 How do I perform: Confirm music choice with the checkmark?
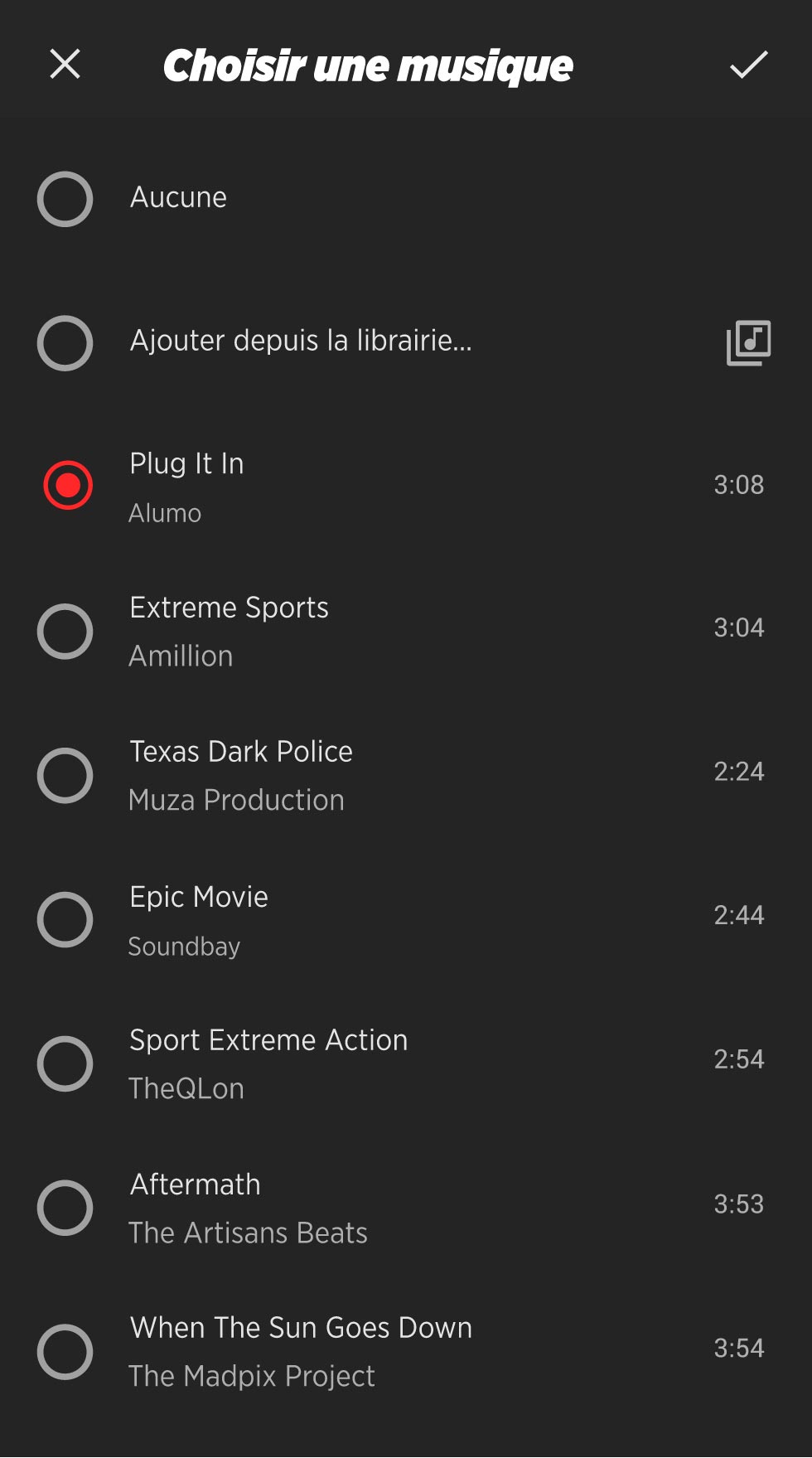pyautogui.click(x=748, y=65)
